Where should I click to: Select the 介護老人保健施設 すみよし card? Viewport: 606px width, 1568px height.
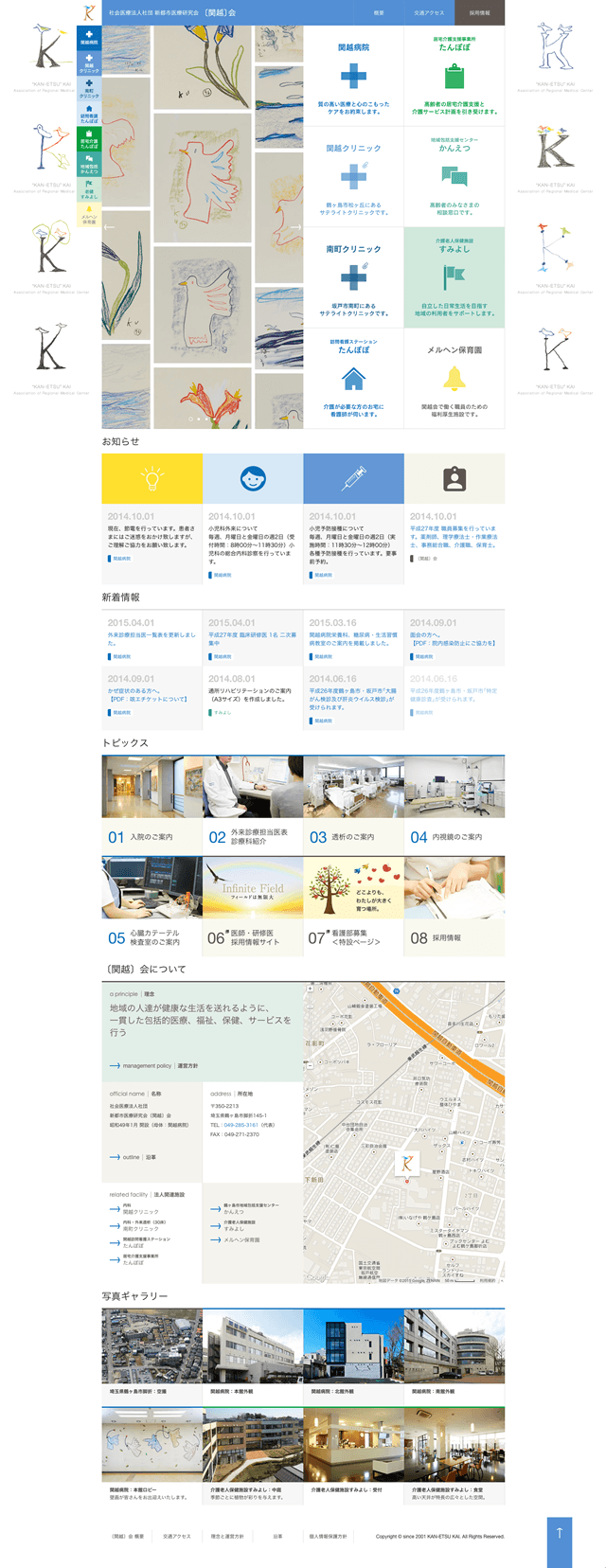click(x=454, y=277)
